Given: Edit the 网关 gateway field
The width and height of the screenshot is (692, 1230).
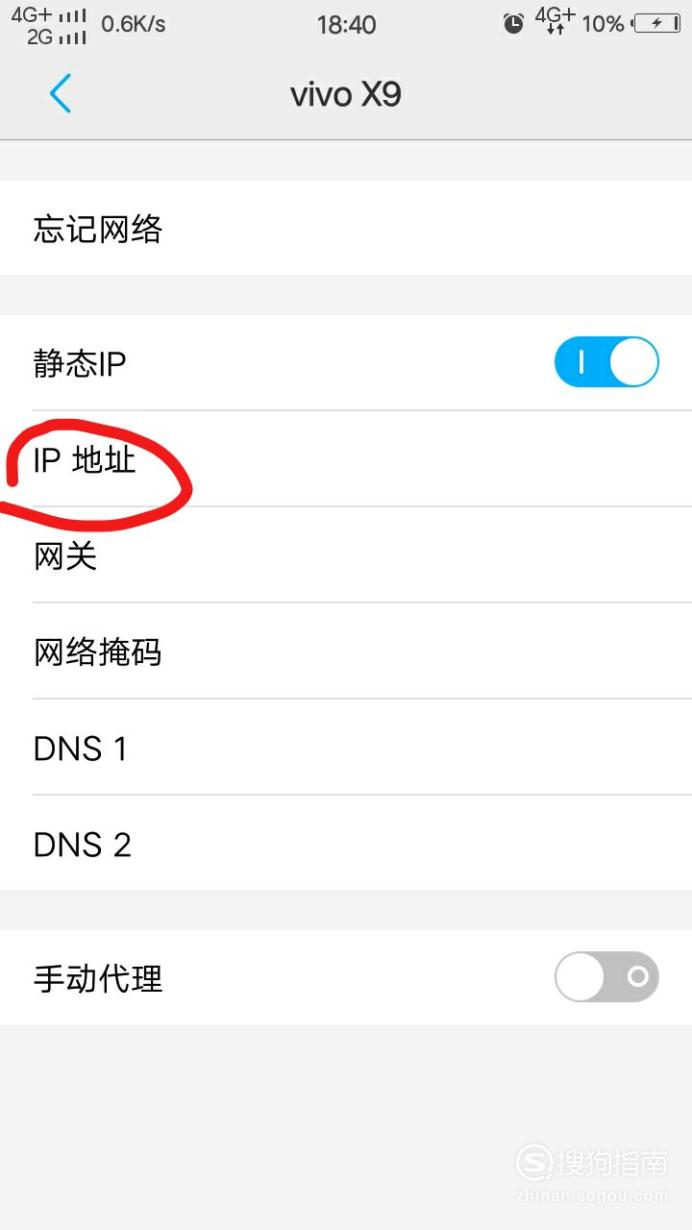Looking at the screenshot, I should coord(346,556).
